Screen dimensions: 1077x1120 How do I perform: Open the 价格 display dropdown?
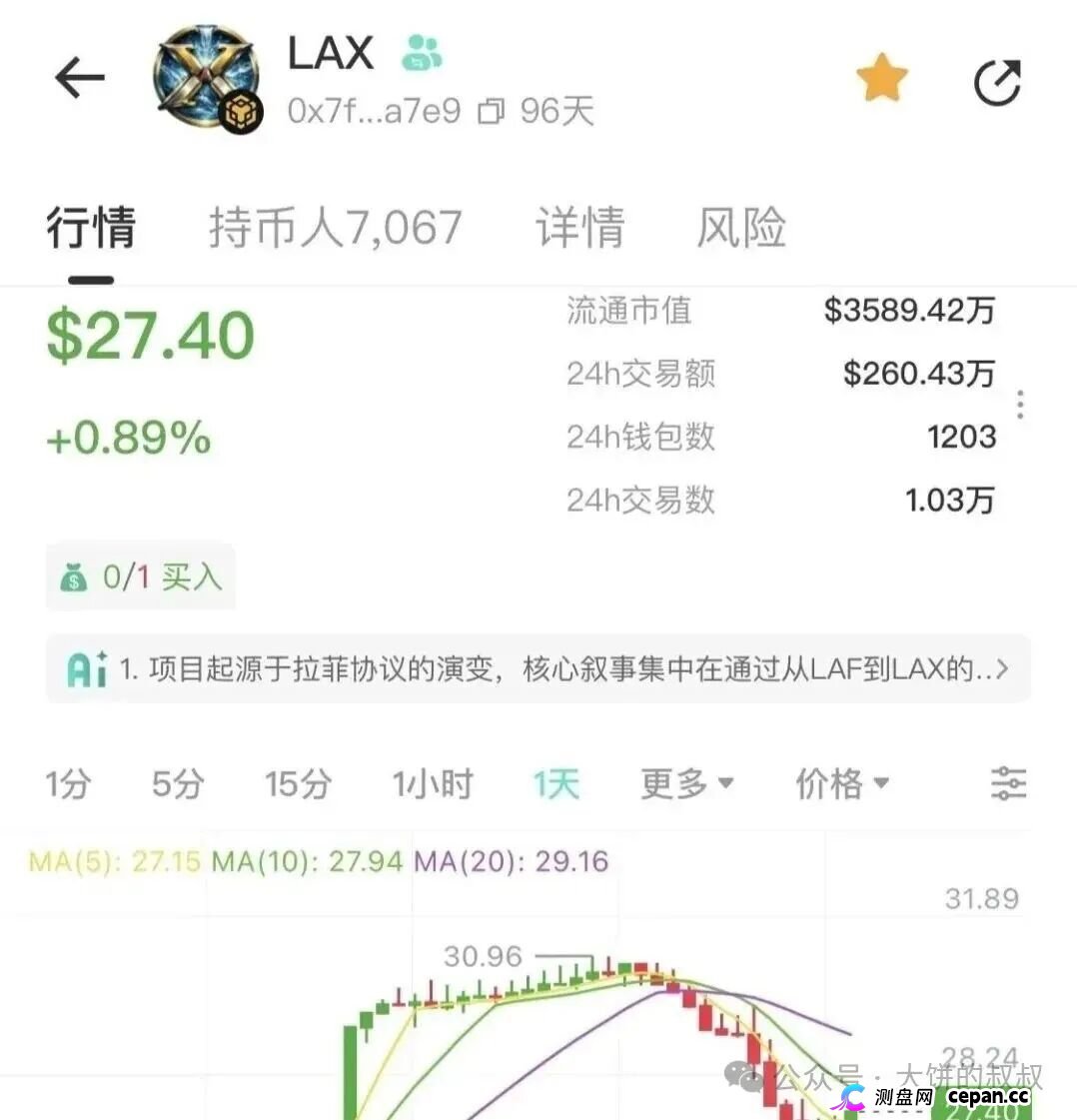pyautogui.click(x=842, y=784)
